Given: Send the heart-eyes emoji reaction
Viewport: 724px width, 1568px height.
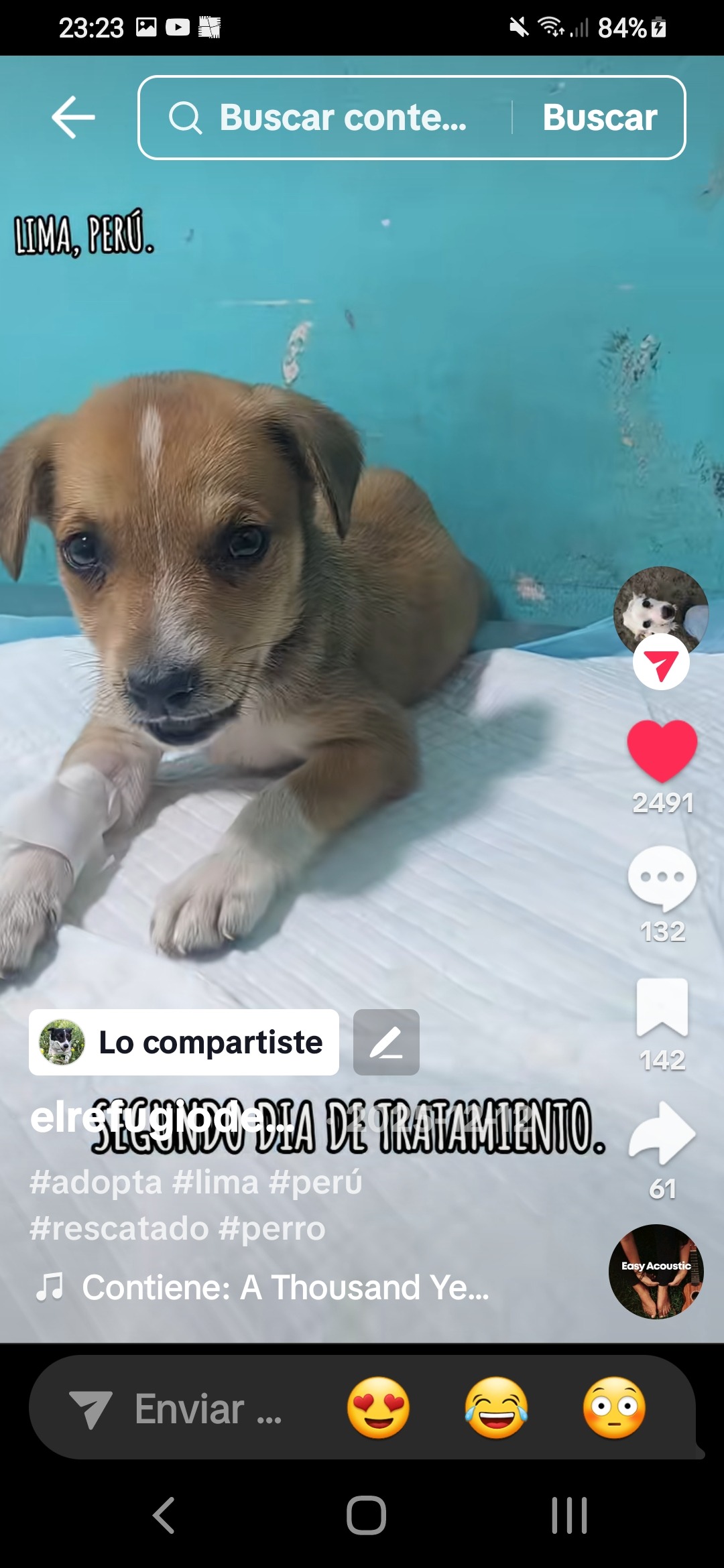Looking at the screenshot, I should coord(378,1408).
